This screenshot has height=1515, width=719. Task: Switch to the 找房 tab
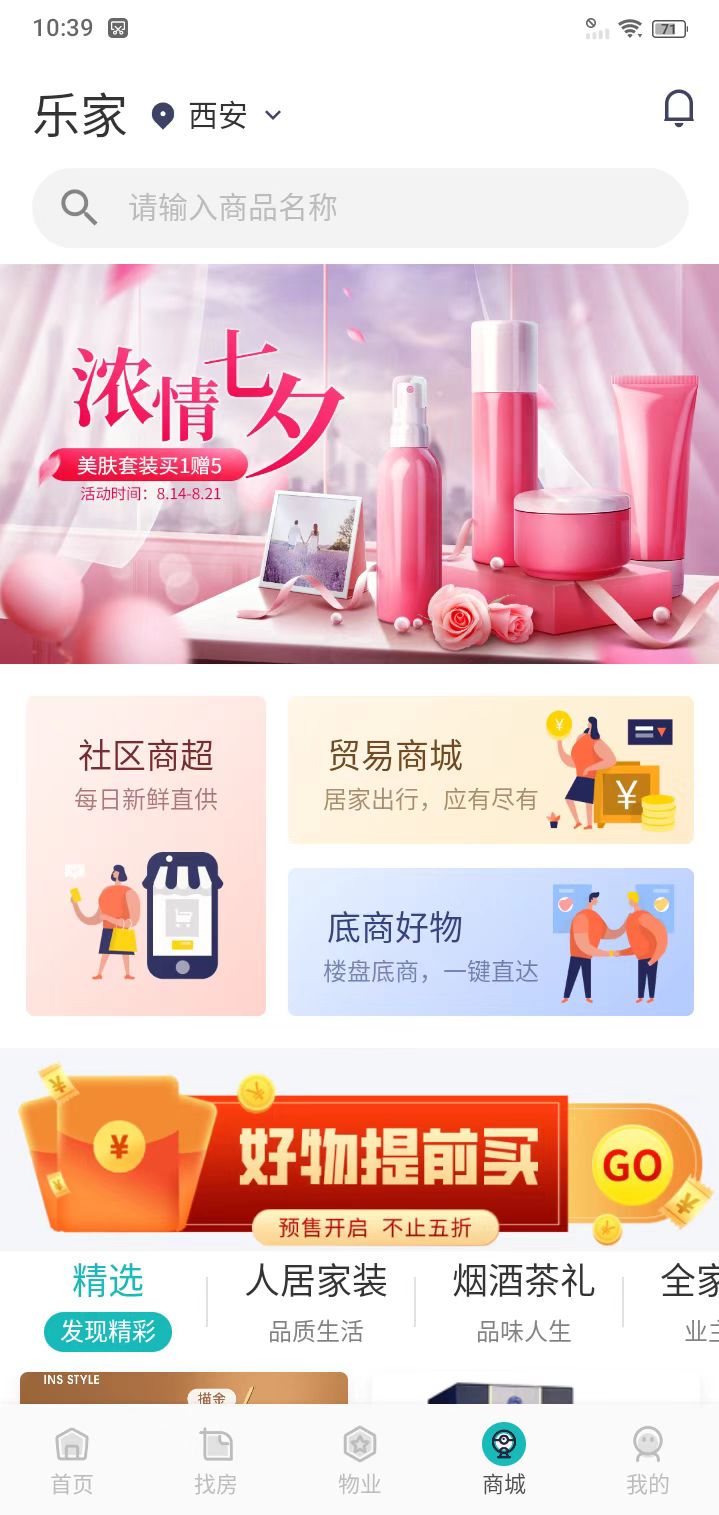point(216,1461)
